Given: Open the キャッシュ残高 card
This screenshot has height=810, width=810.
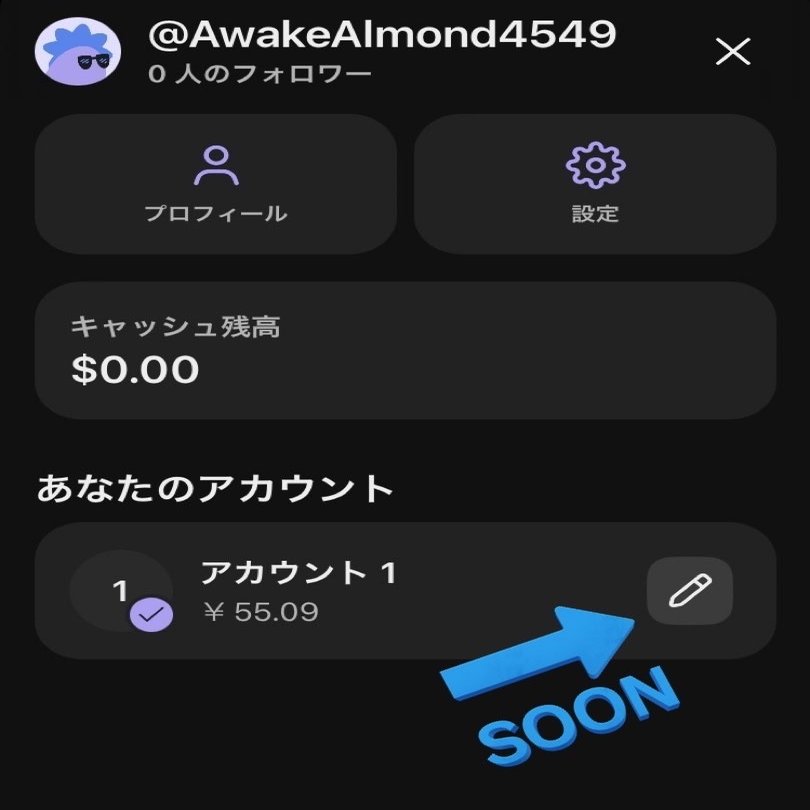Looking at the screenshot, I should click(x=405, y=350).
